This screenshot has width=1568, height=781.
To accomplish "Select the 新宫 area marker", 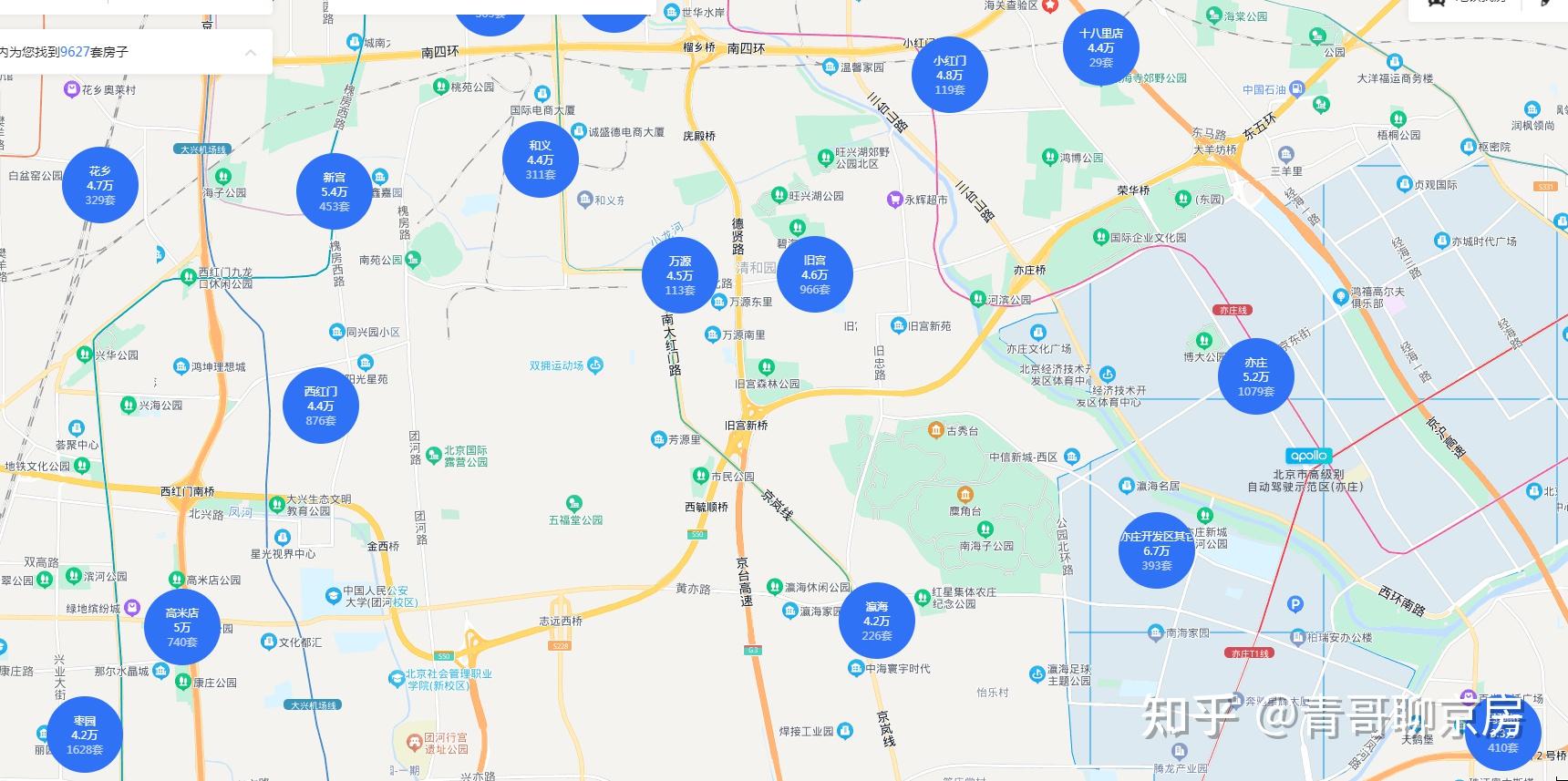I will tap(335, 191).
